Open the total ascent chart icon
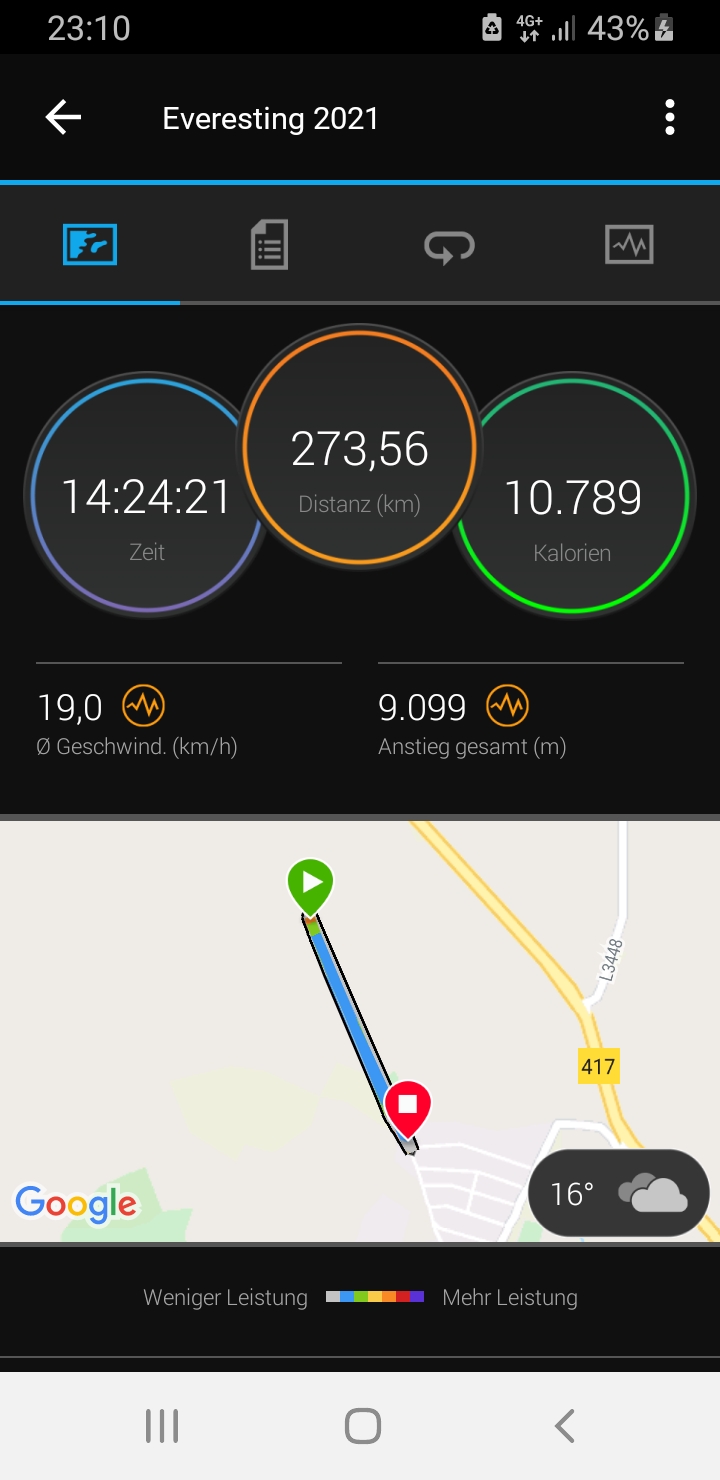This screenshot has height=1480, width=720. (507, 707)
